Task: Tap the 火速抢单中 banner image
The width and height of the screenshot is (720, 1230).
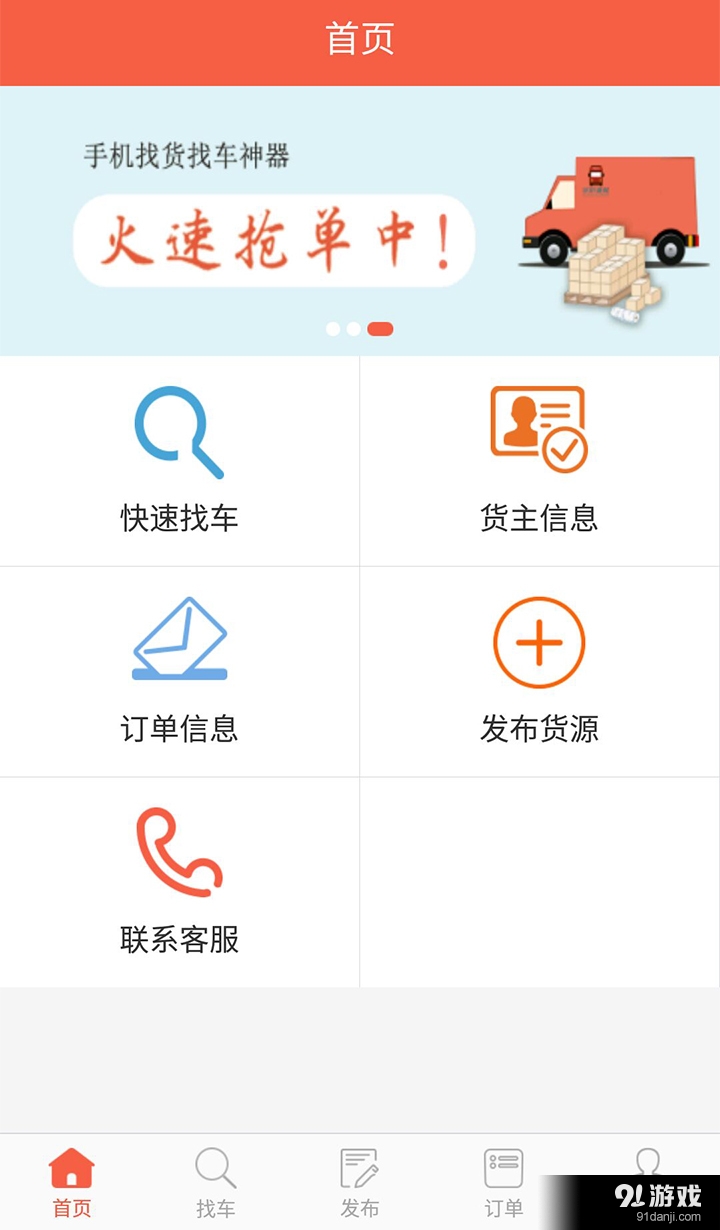Action: click(x=273, y=238)
